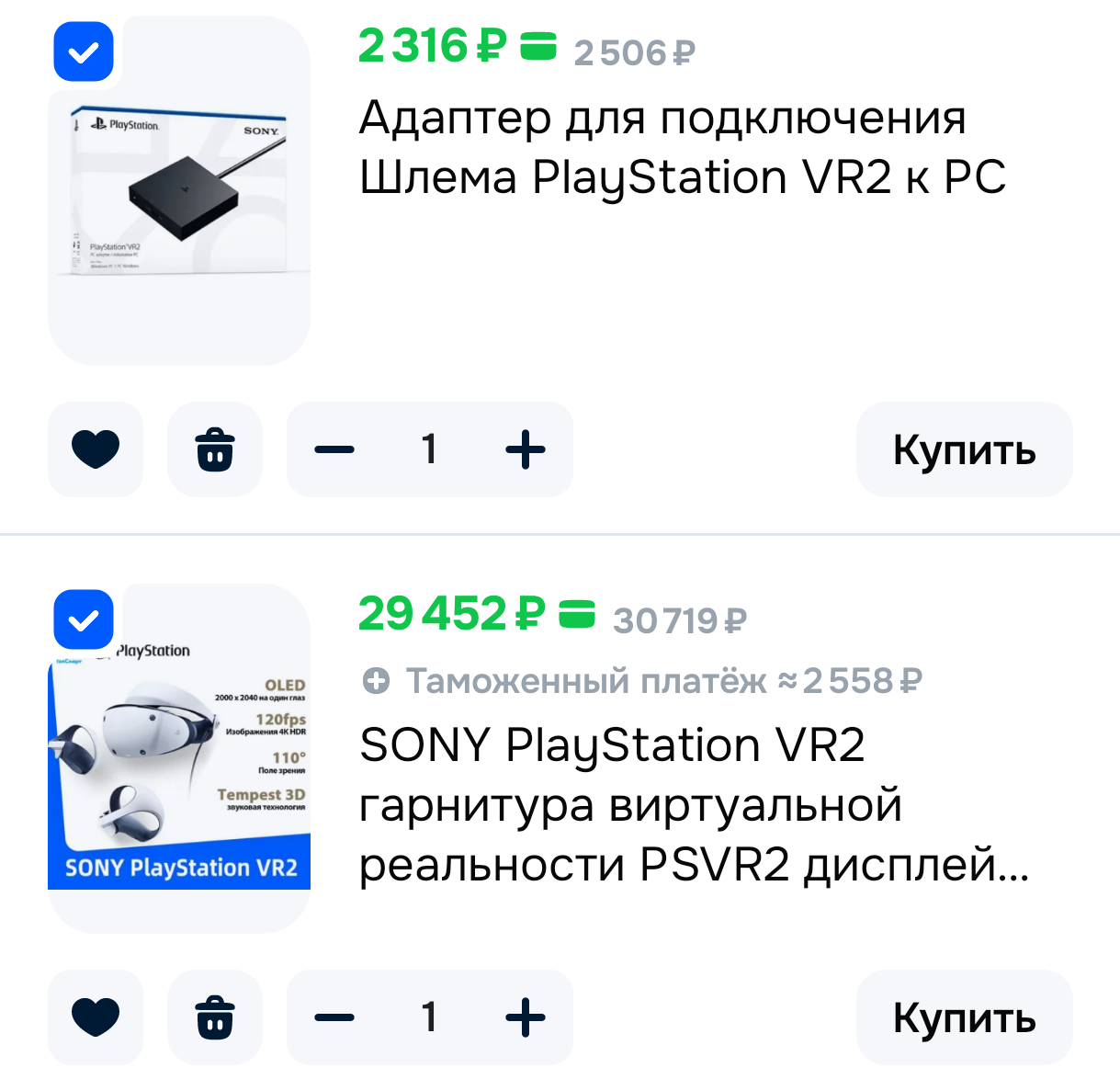Remove the VR2 headset from the cart

(x=215, y=1017)
